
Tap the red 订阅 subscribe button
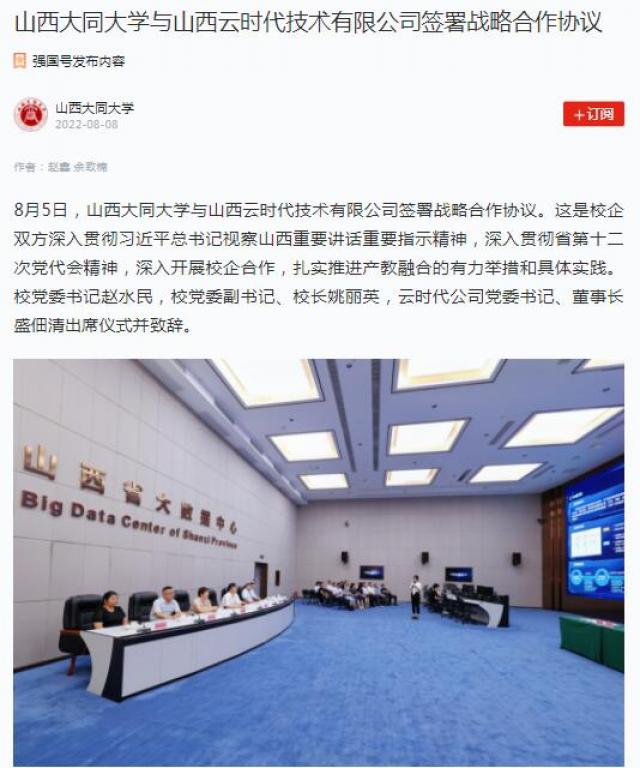click(x=593, y=114)
